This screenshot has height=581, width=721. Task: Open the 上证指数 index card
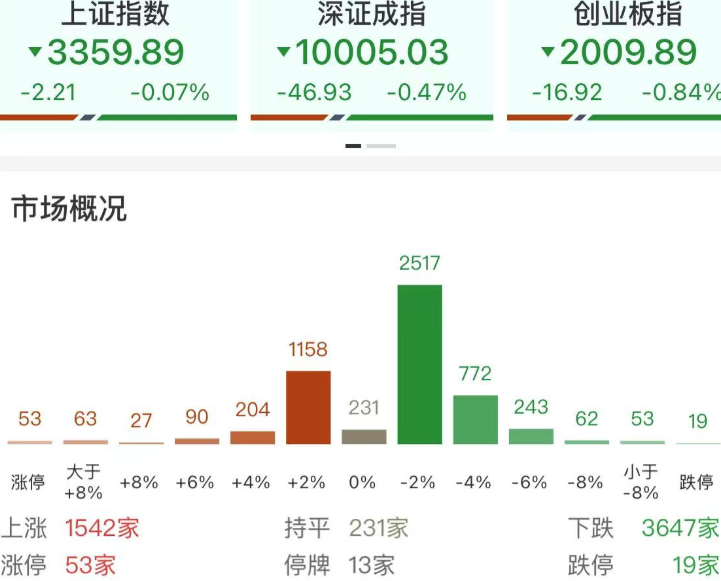(118, 55)
